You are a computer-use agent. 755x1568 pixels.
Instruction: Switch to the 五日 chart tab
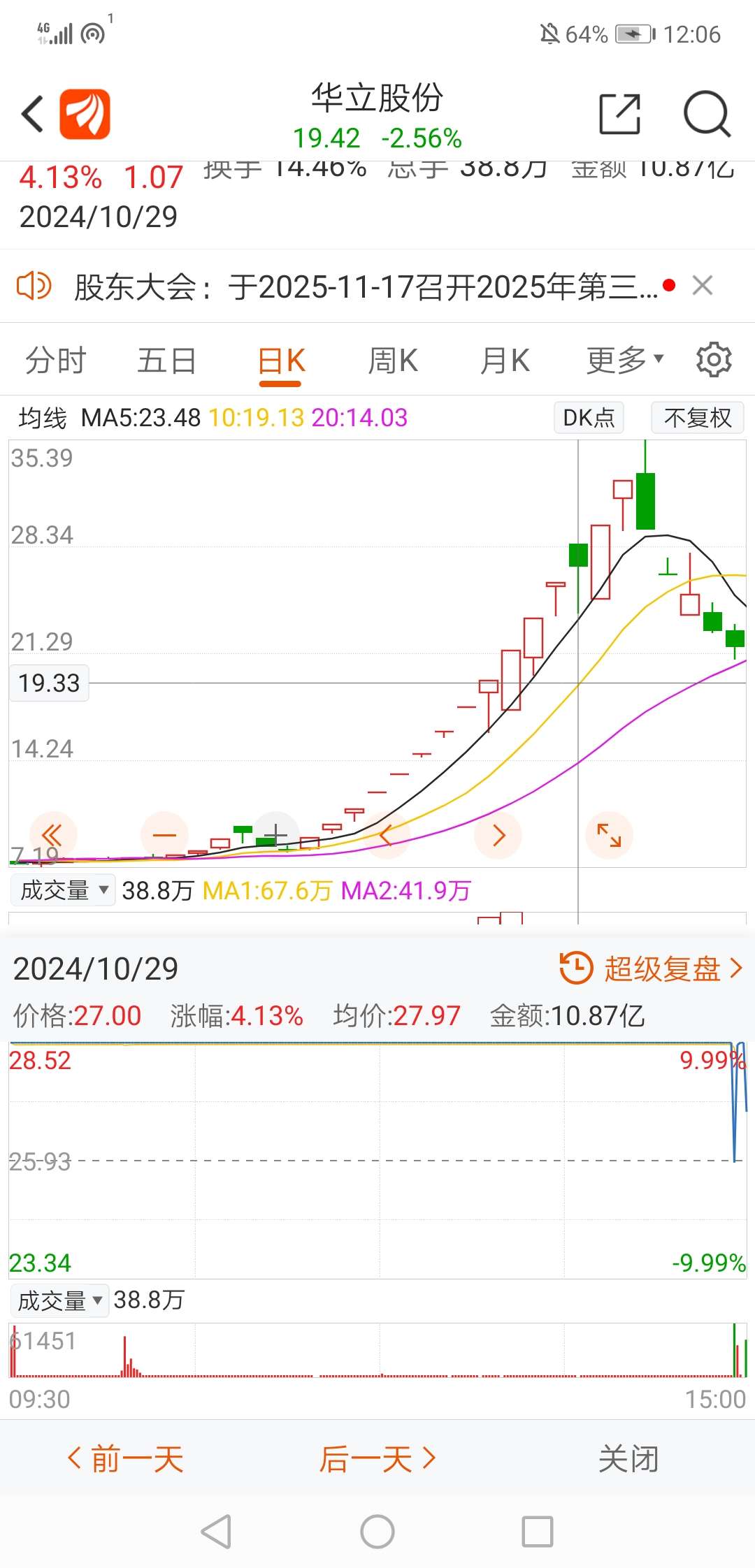166,361
